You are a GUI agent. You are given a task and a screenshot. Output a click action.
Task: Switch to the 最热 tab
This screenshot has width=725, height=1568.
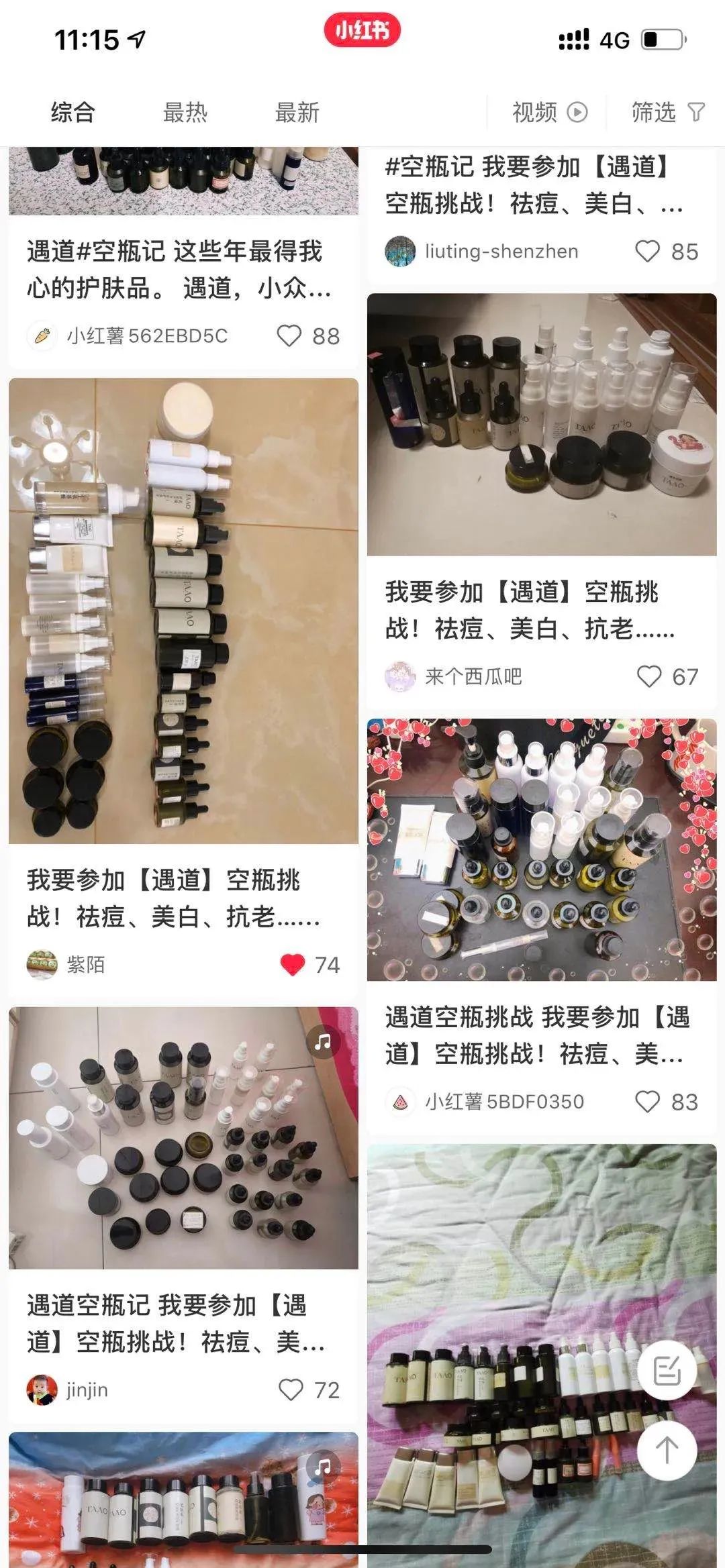tap(184, 112)
